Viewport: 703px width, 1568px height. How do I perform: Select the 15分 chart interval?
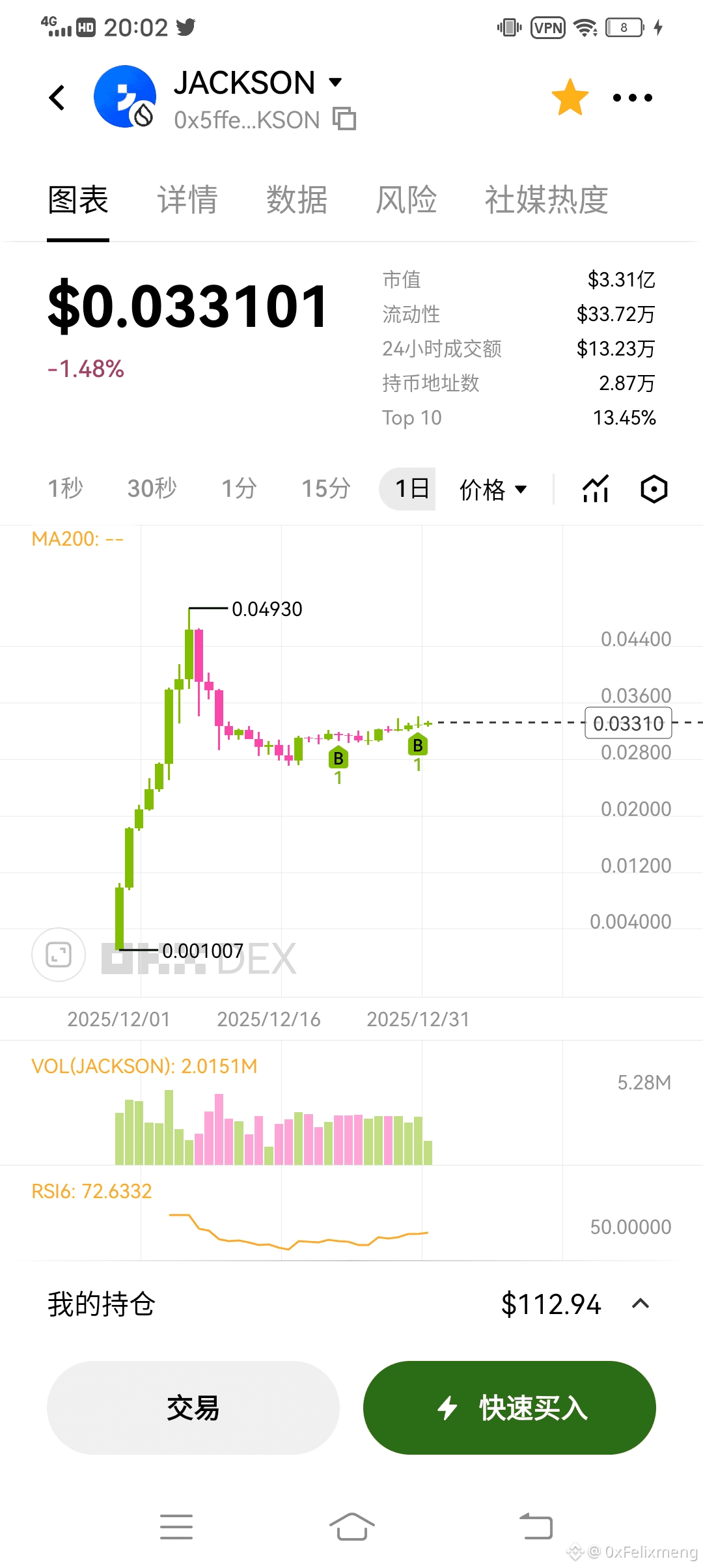(x=326, y=488)
